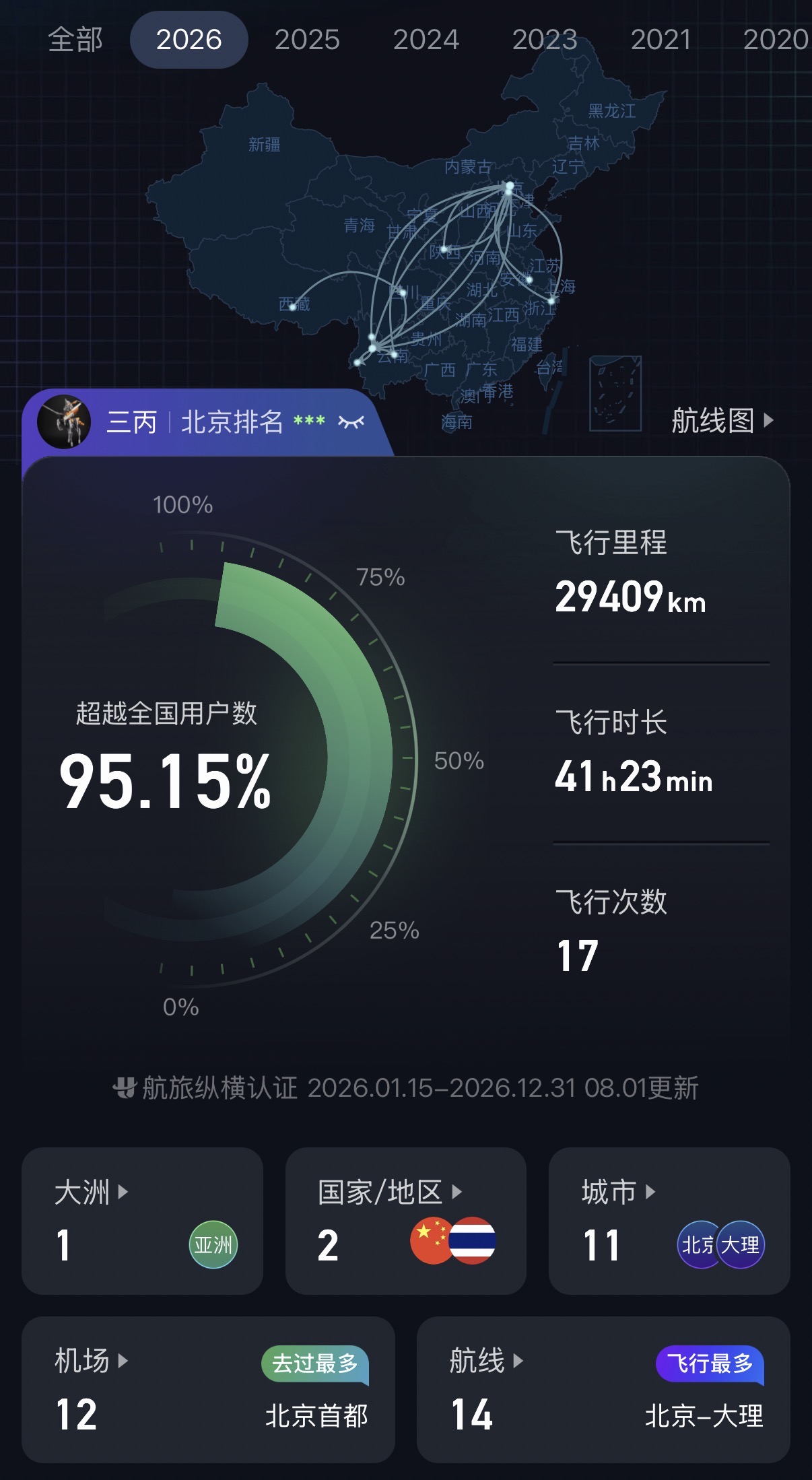Screen dimensions: 812x1480
Task: Switch to the 2021 tab
Action: (x=661, y=40)
